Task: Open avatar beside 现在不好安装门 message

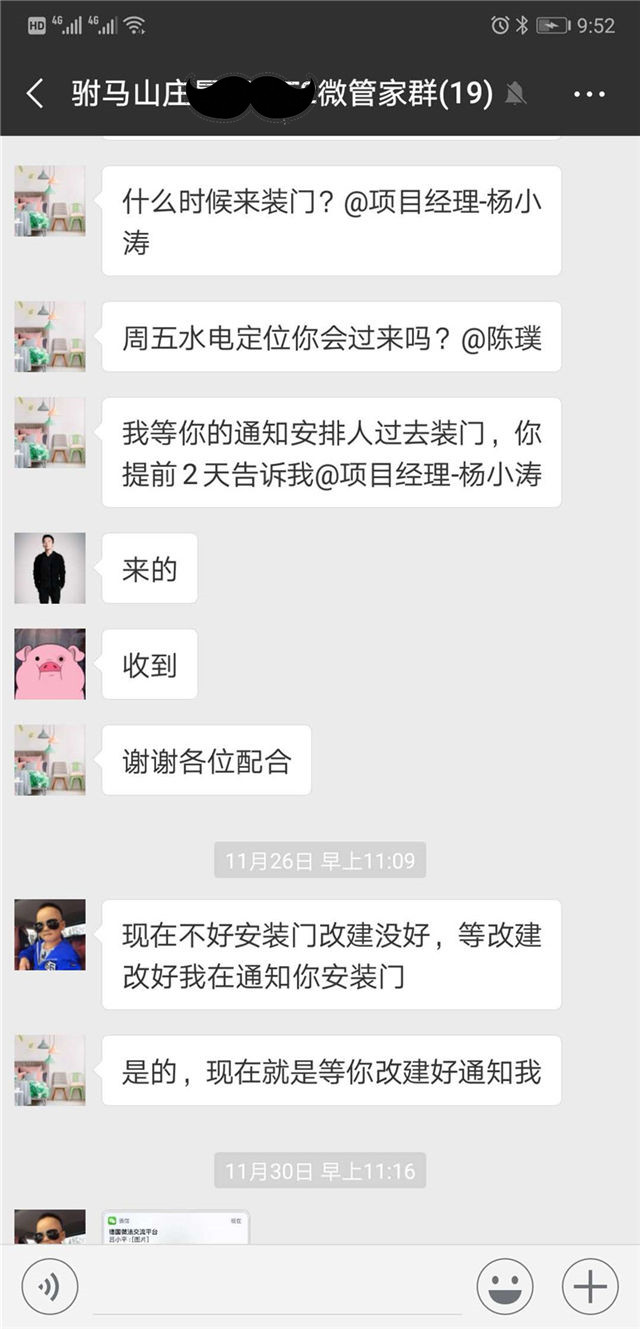Action: coord(50,934)
